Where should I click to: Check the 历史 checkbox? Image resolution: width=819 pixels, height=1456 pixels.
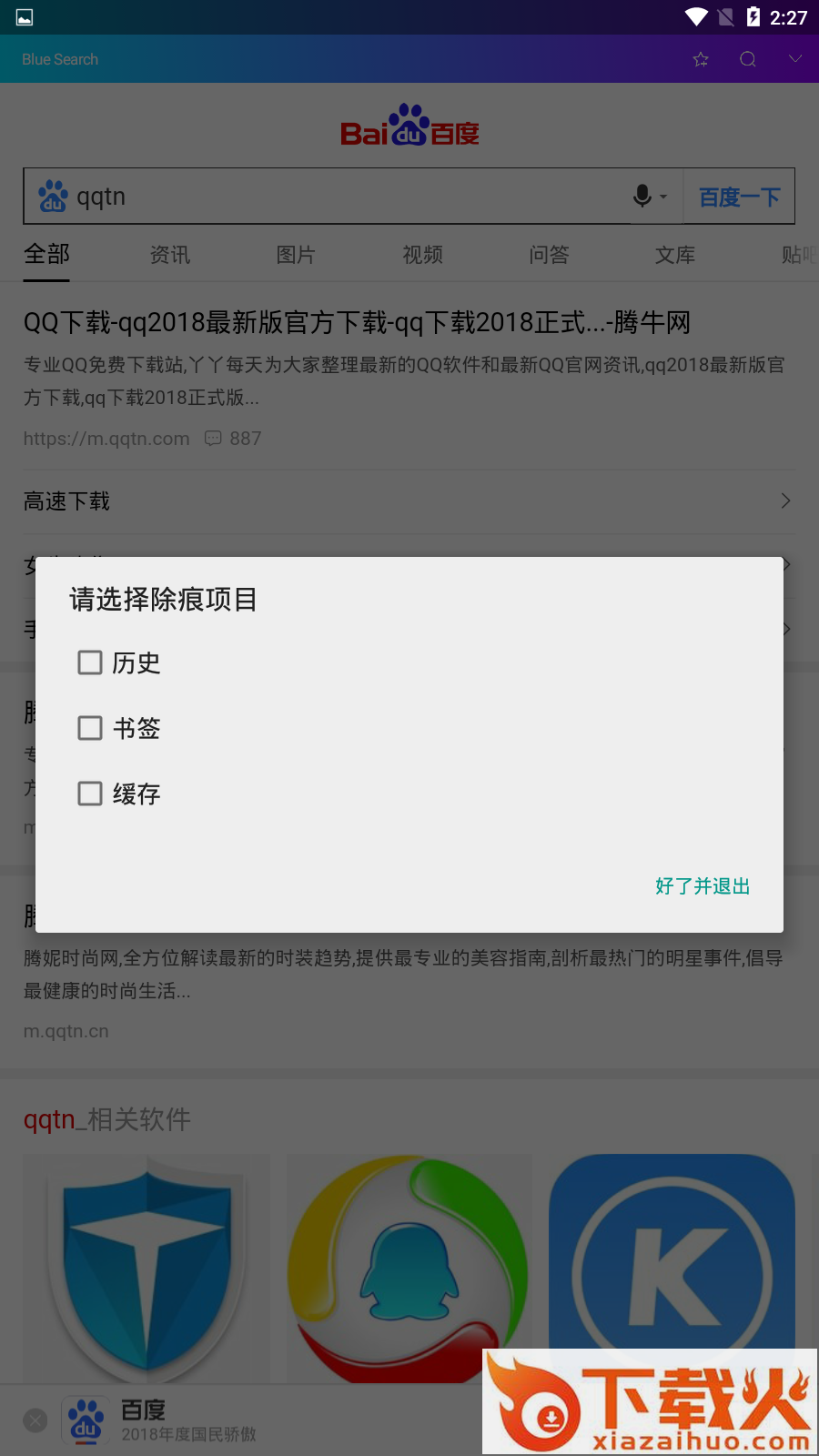tap(90, 662)
